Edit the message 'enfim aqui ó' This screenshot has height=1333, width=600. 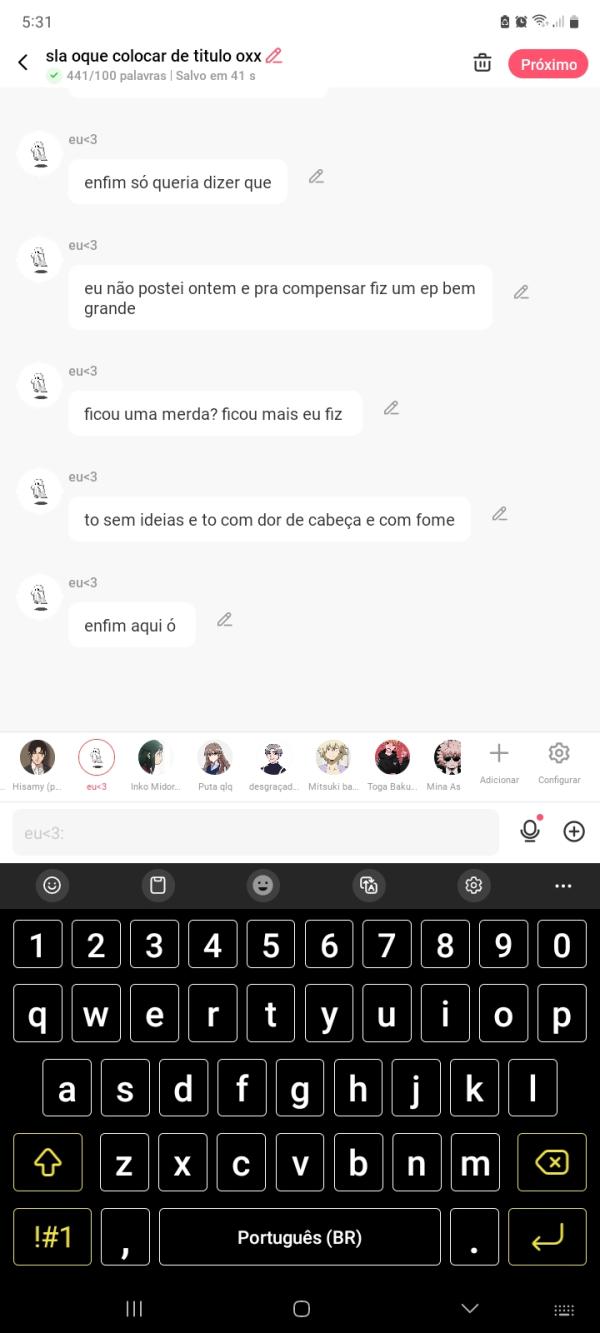tap(225, 620)
